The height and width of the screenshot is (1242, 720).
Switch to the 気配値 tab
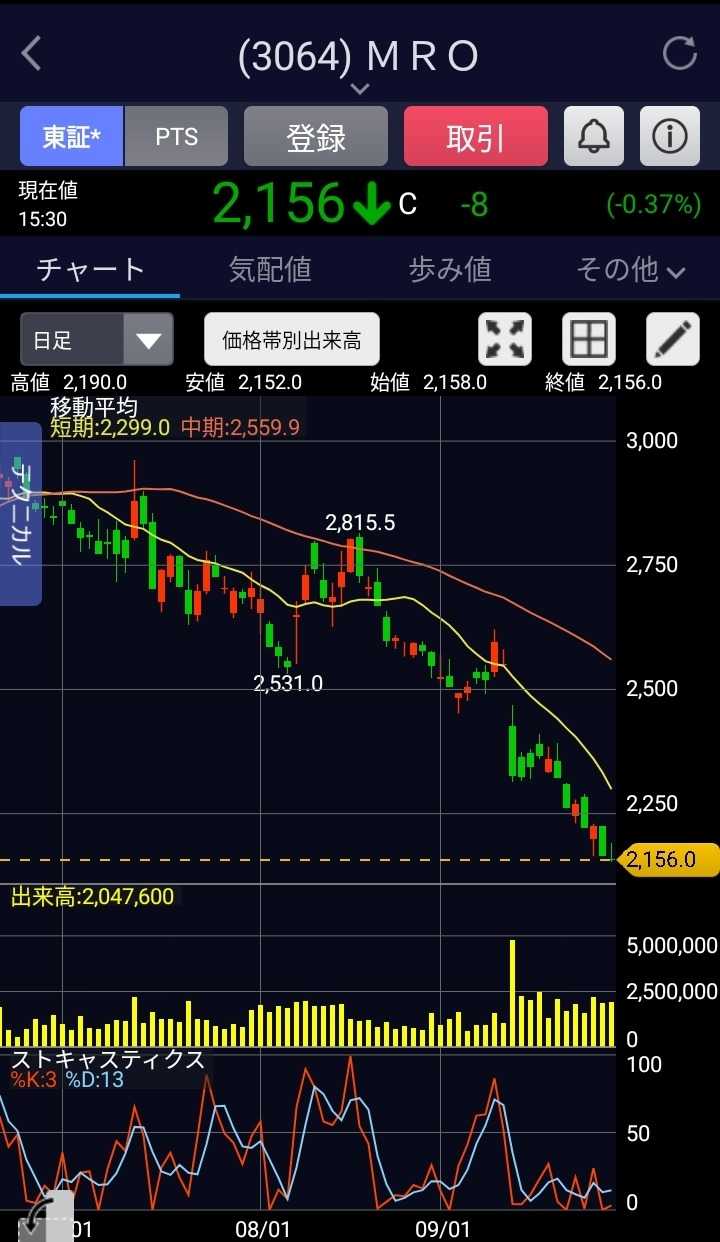[x=270, y=269]
